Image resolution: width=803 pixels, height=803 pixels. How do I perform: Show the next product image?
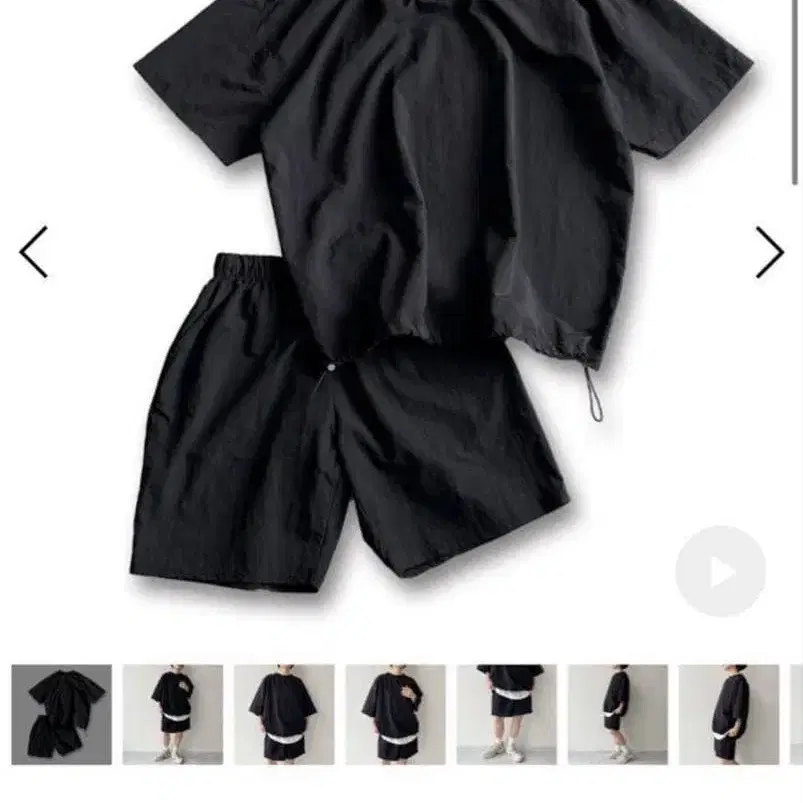coord(770,252)
